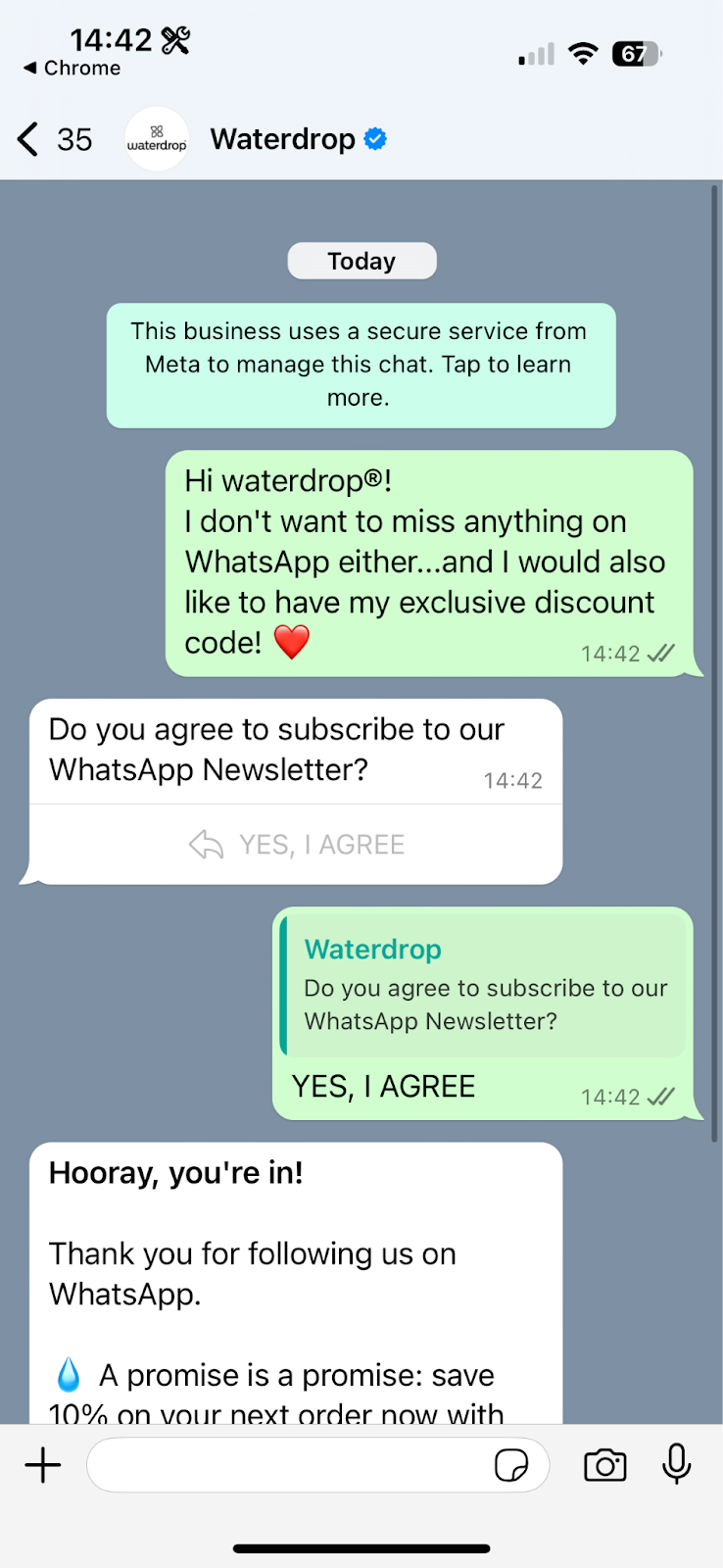Launch the camera from chat
The width and height of the screenshot is (723, 1568).
pyautogui.click(x=604, y=1465)
